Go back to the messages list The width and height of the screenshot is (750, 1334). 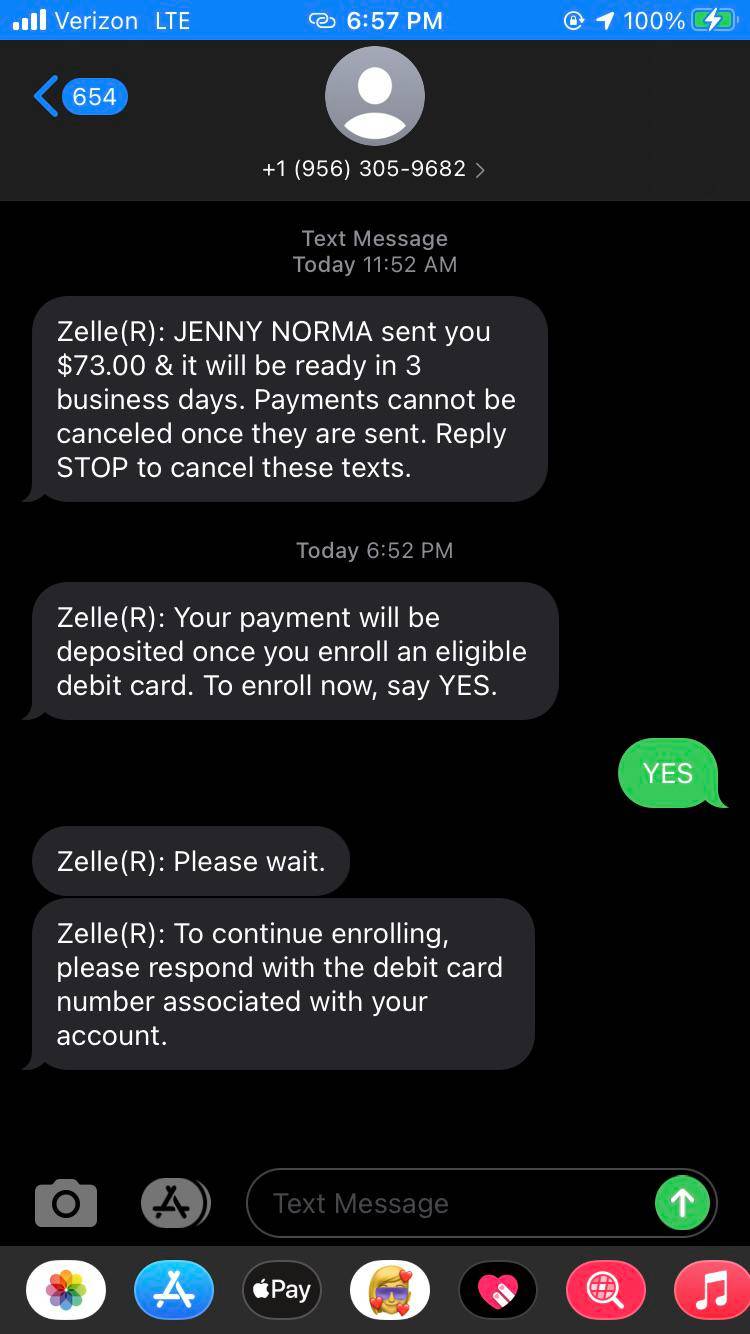(80, 97)
